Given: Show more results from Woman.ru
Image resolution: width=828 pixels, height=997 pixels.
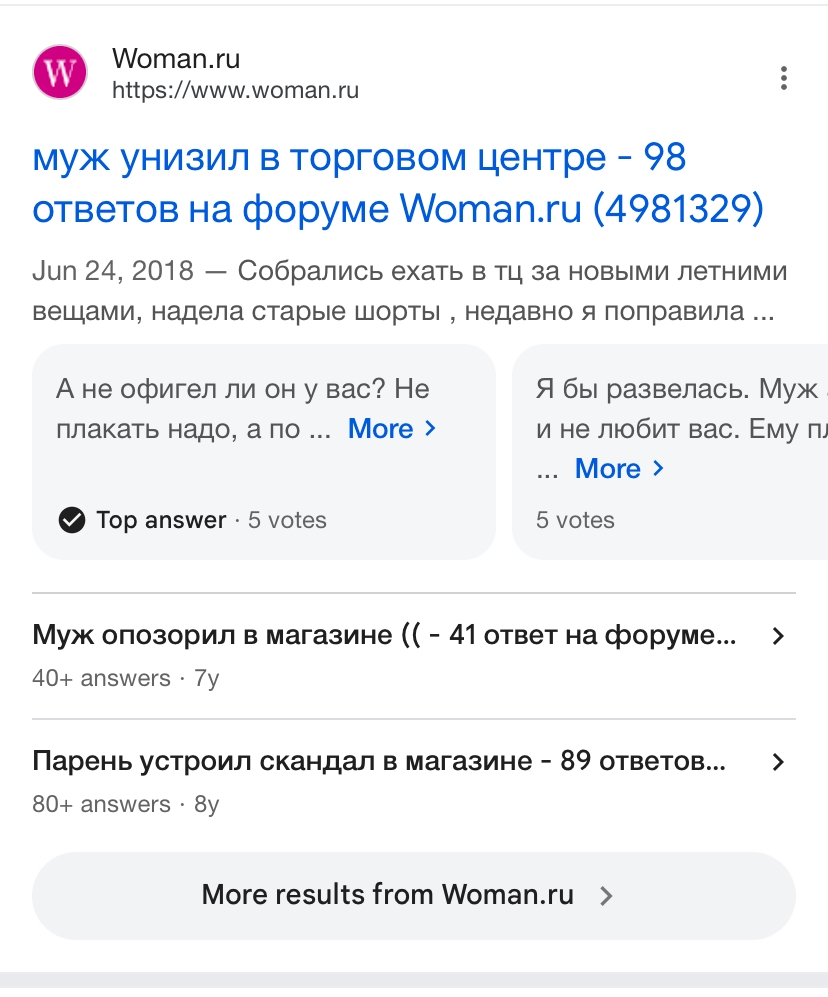Looking at the screenshot, I should (413, 895).
